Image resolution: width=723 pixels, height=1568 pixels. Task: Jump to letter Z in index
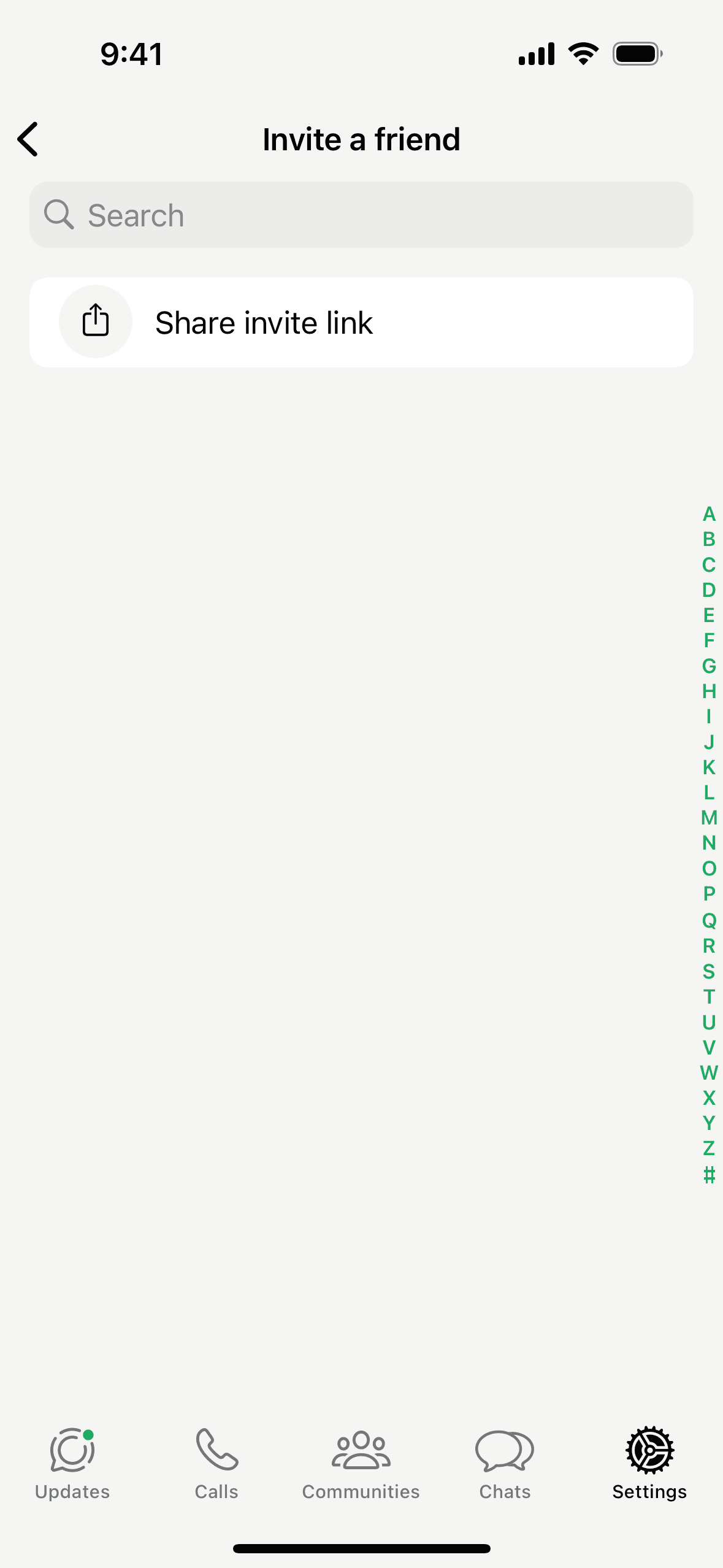tap(709, 1148)
